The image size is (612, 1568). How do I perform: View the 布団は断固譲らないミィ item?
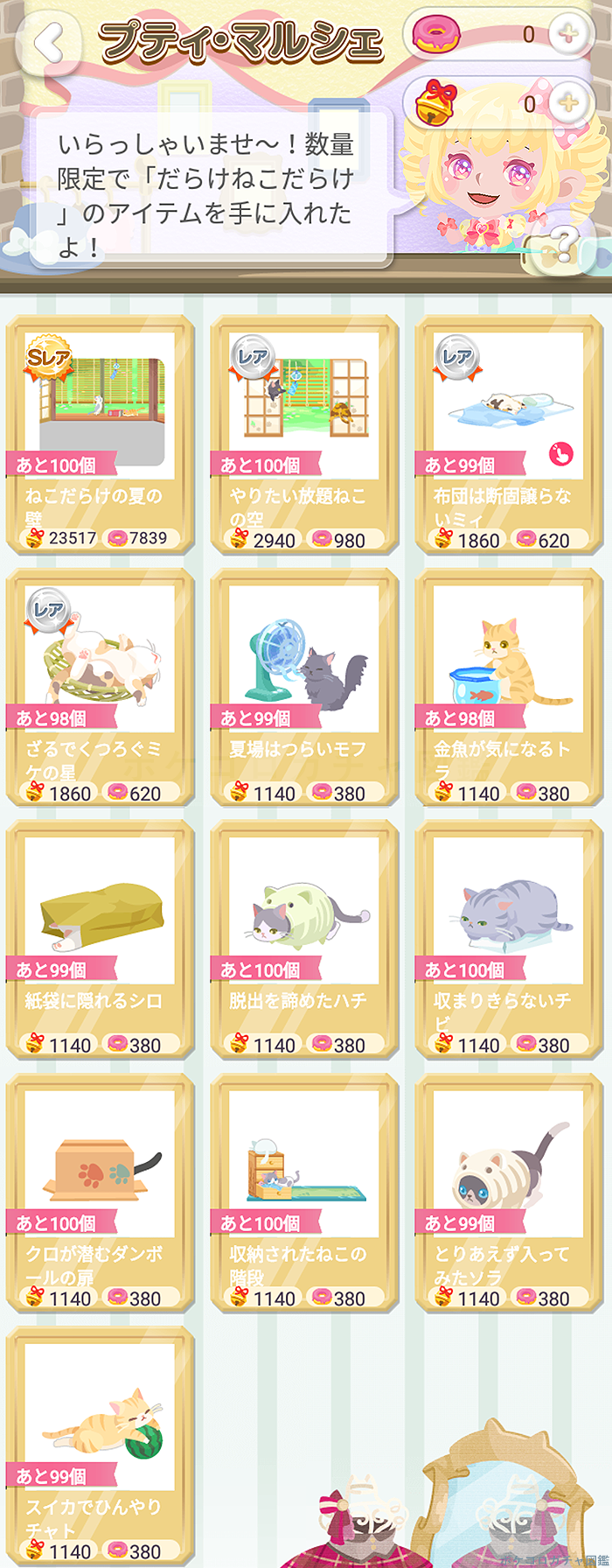tap(508, 434)
